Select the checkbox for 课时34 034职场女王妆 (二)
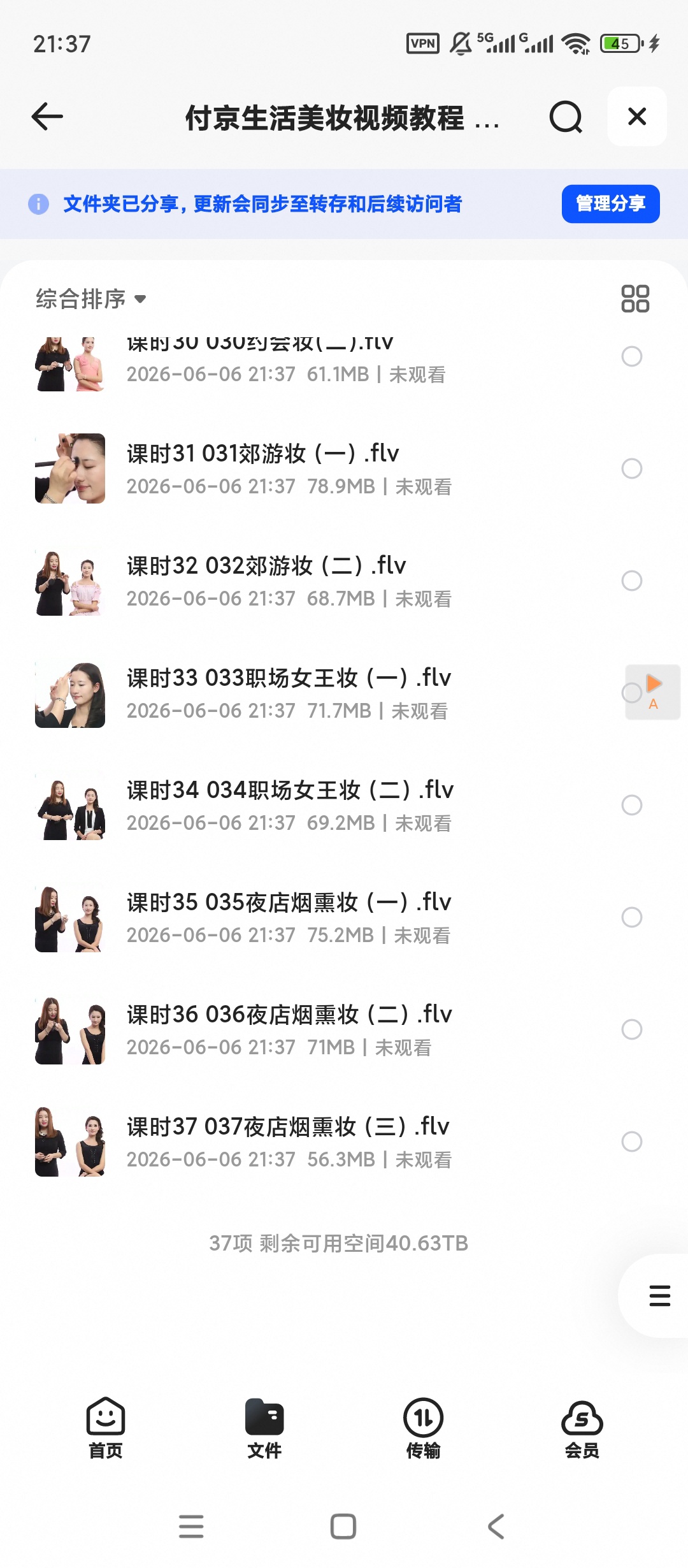 click(632, 805)
